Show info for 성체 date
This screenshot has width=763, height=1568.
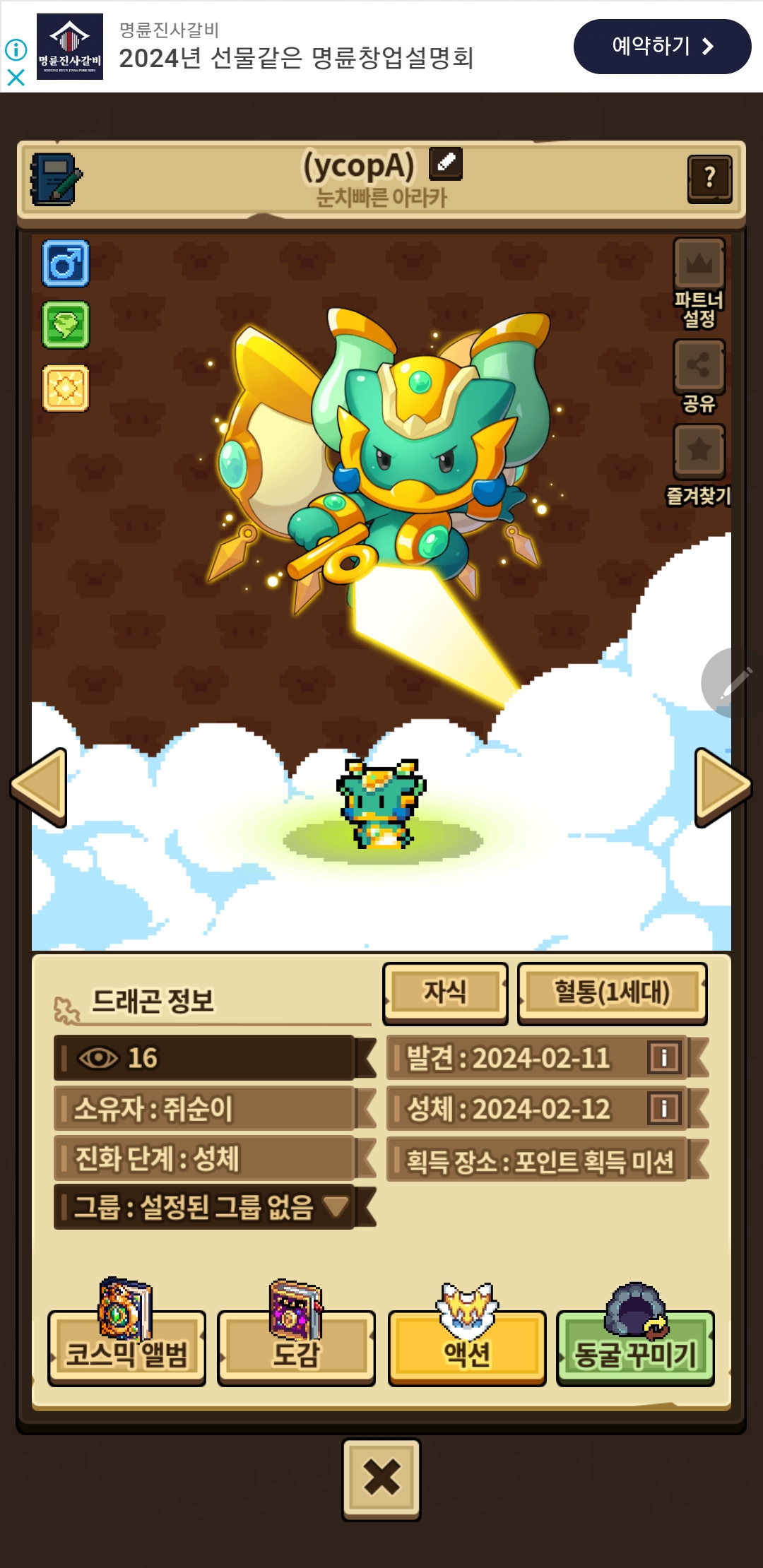(x=664, y=1108)
